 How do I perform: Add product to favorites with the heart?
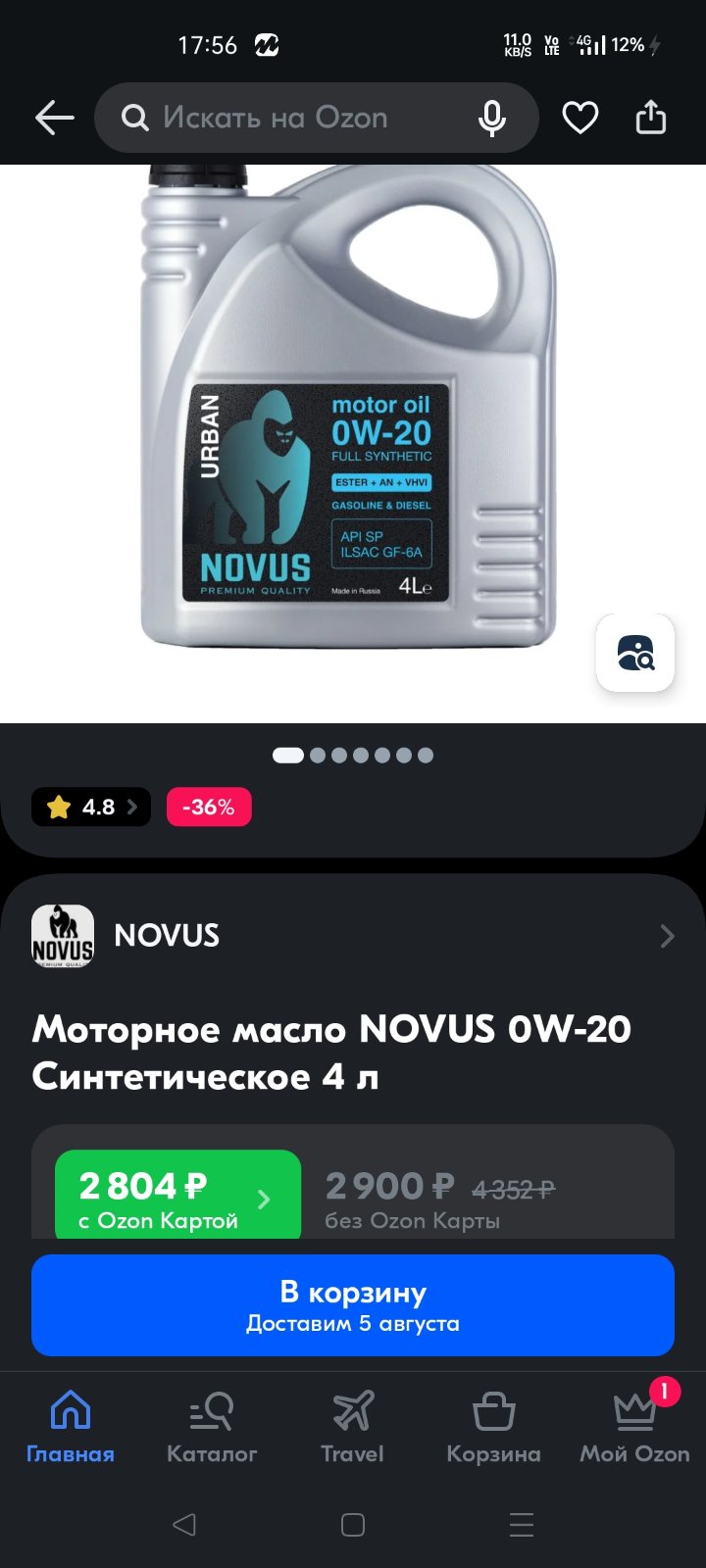[580, 119]
